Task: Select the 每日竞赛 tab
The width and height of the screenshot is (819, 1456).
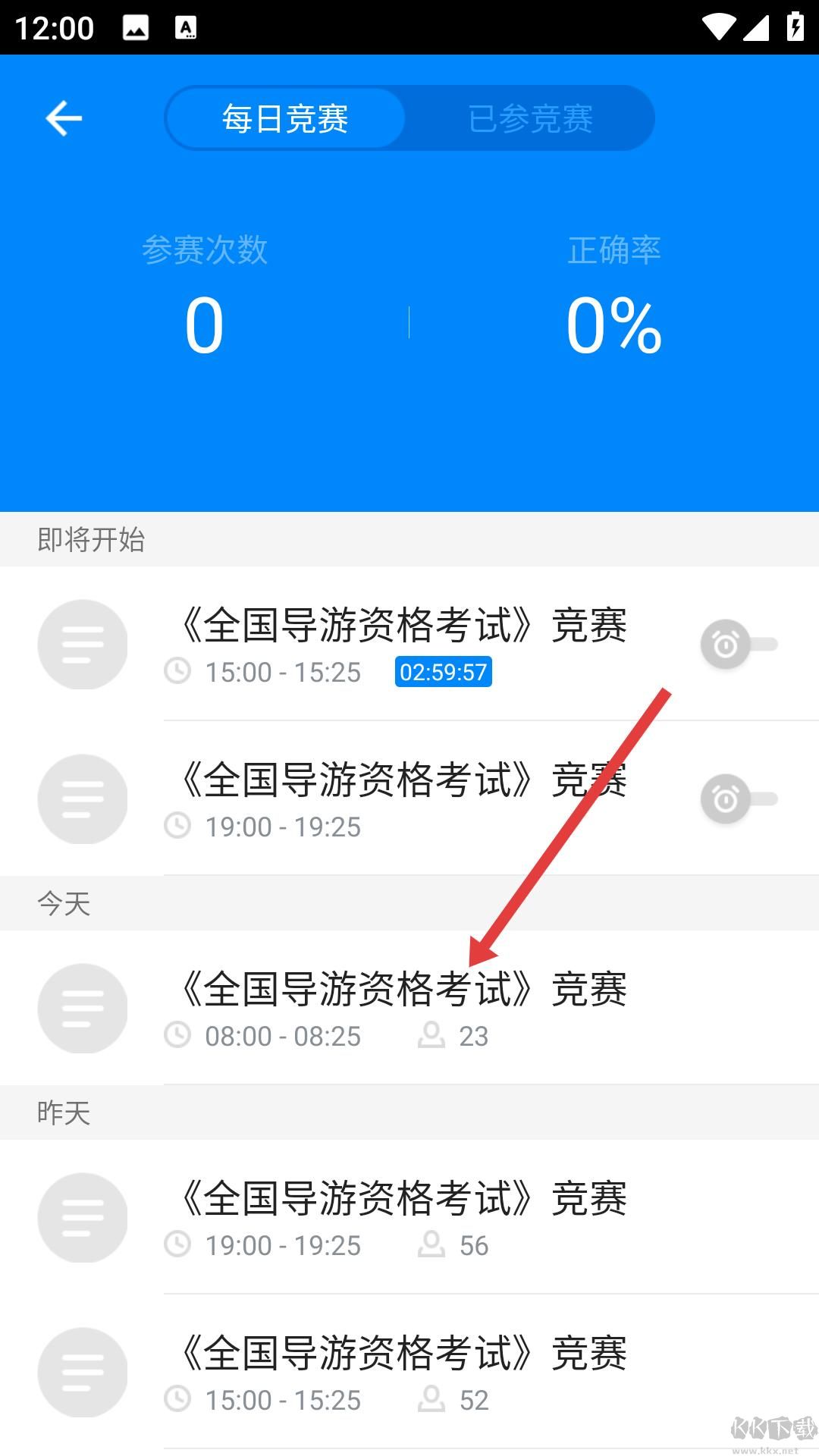Action: click(x=285, y=118)
